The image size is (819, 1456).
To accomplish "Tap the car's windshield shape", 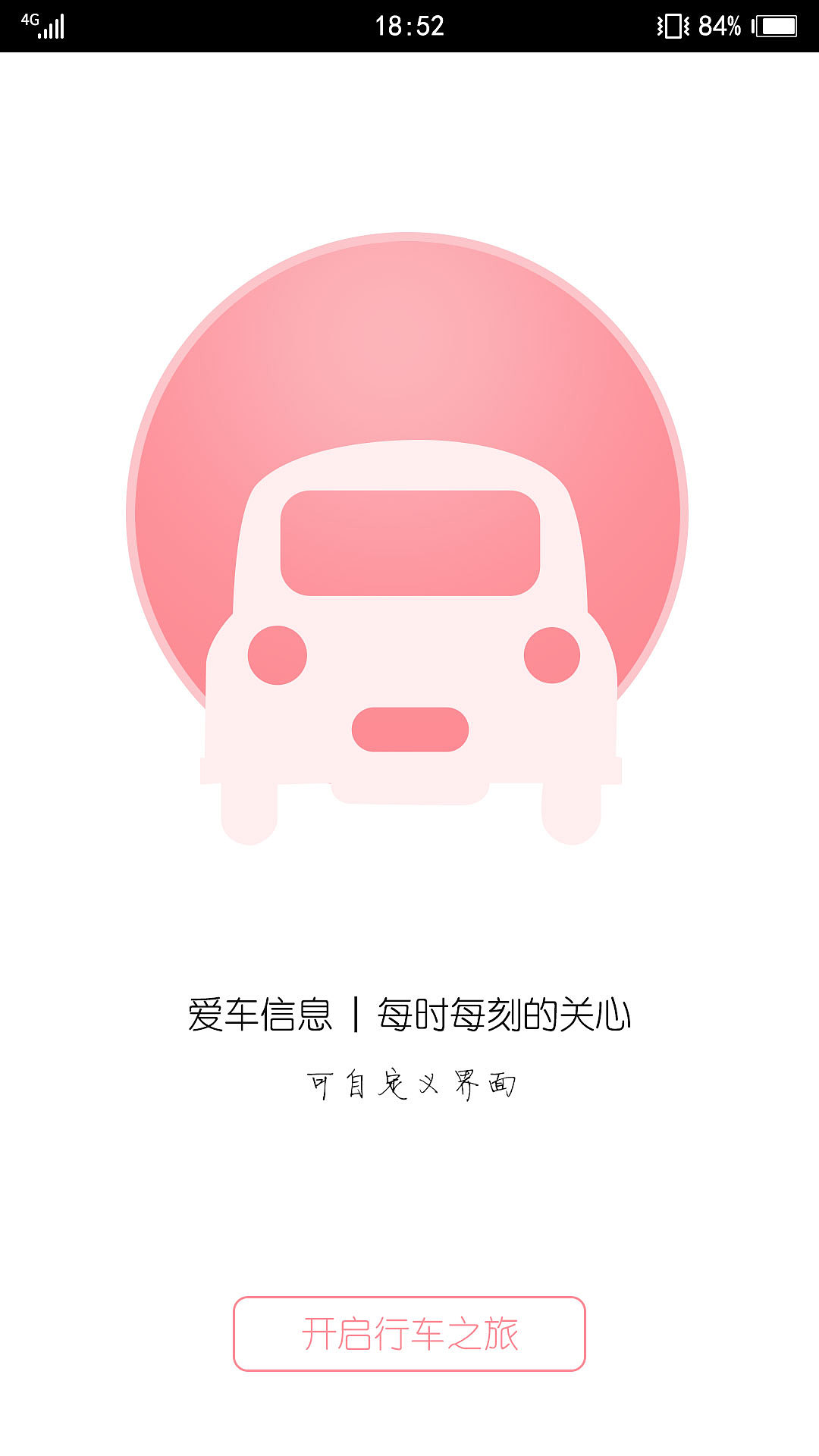I will tap(409, 542).
